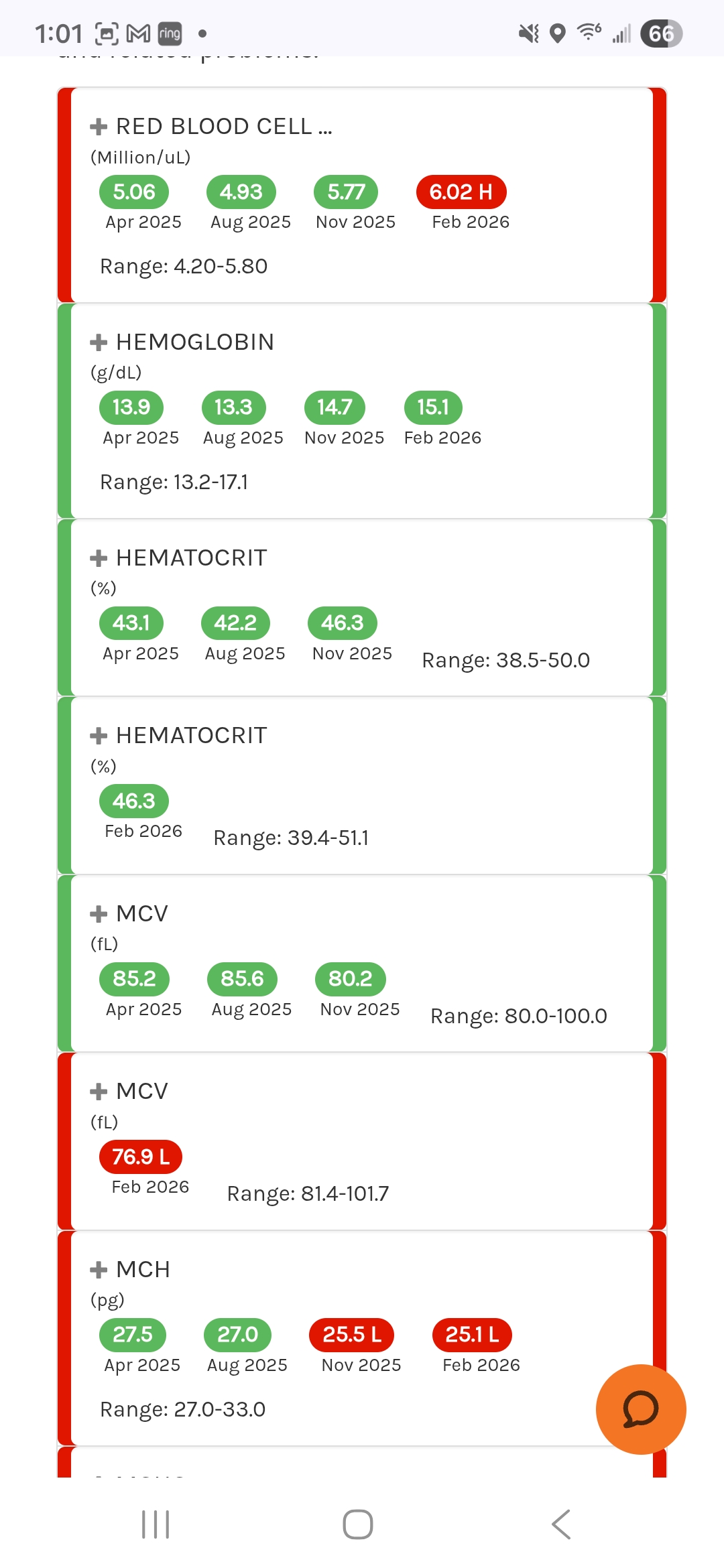Expand MCV with range 81.4-101.7
Viewport: 724px width, 1568px height.
tap(99, 1092)
